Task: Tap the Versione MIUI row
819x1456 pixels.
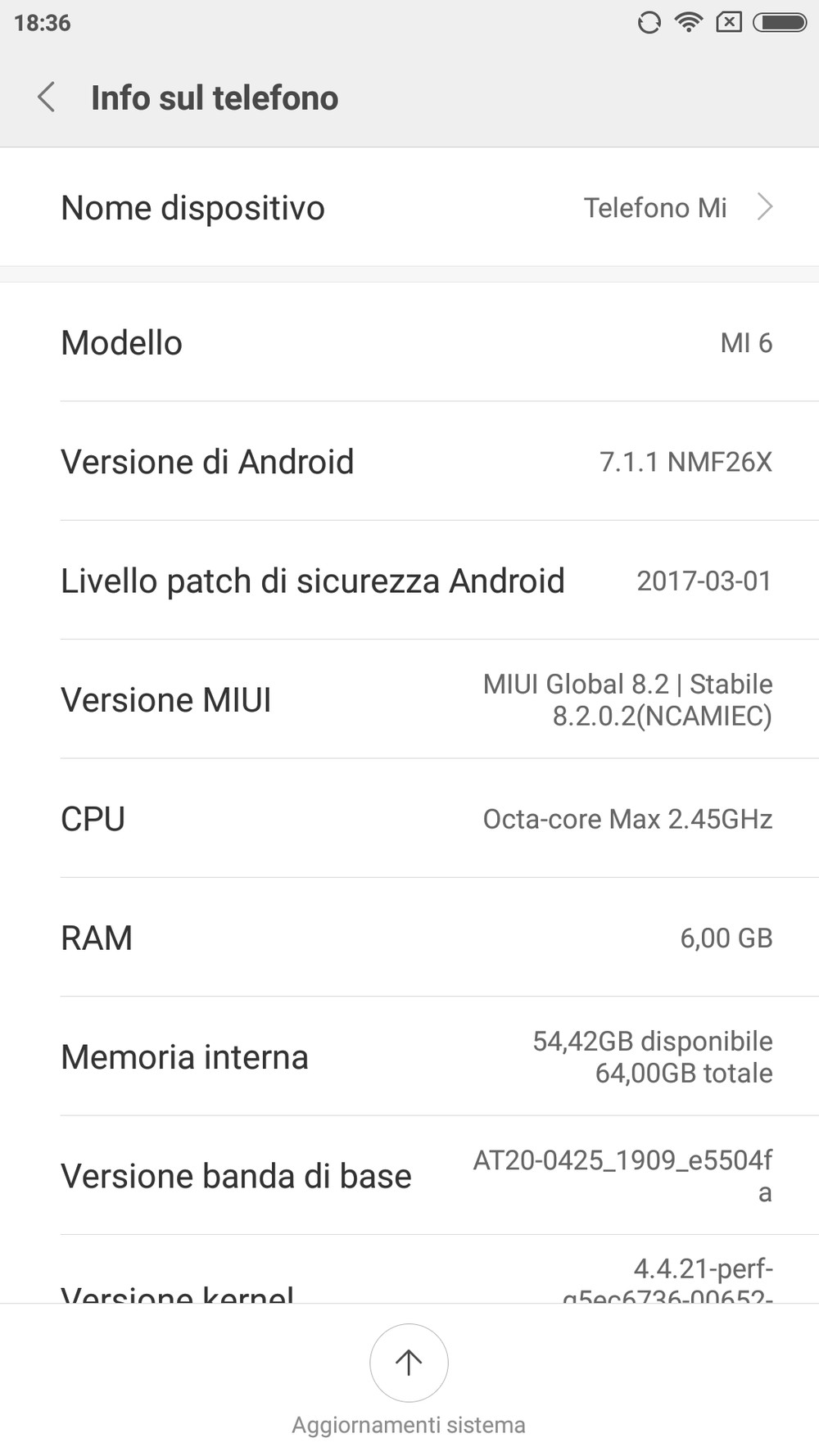Action: click(x=409, y=699)
